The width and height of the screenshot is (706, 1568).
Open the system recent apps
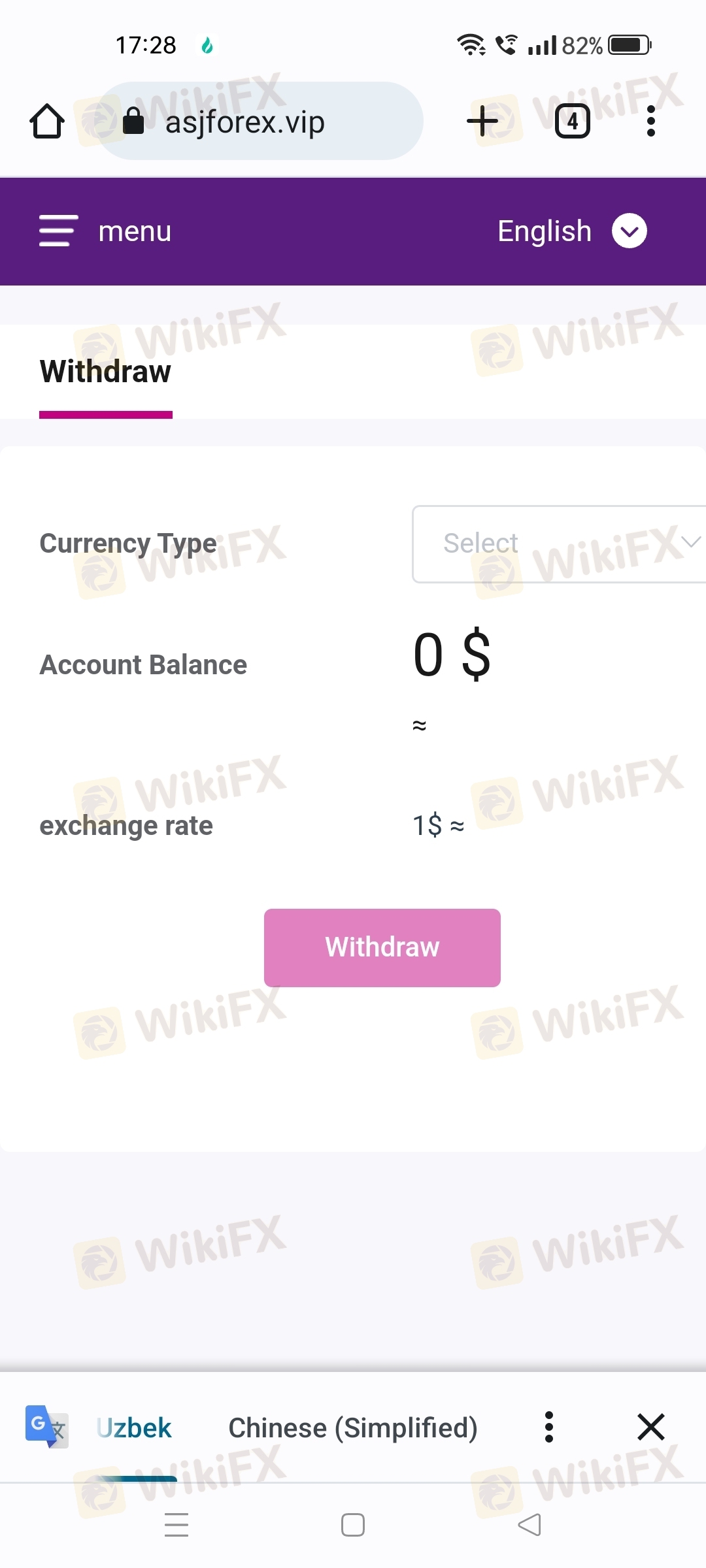tap(176, 1525)
